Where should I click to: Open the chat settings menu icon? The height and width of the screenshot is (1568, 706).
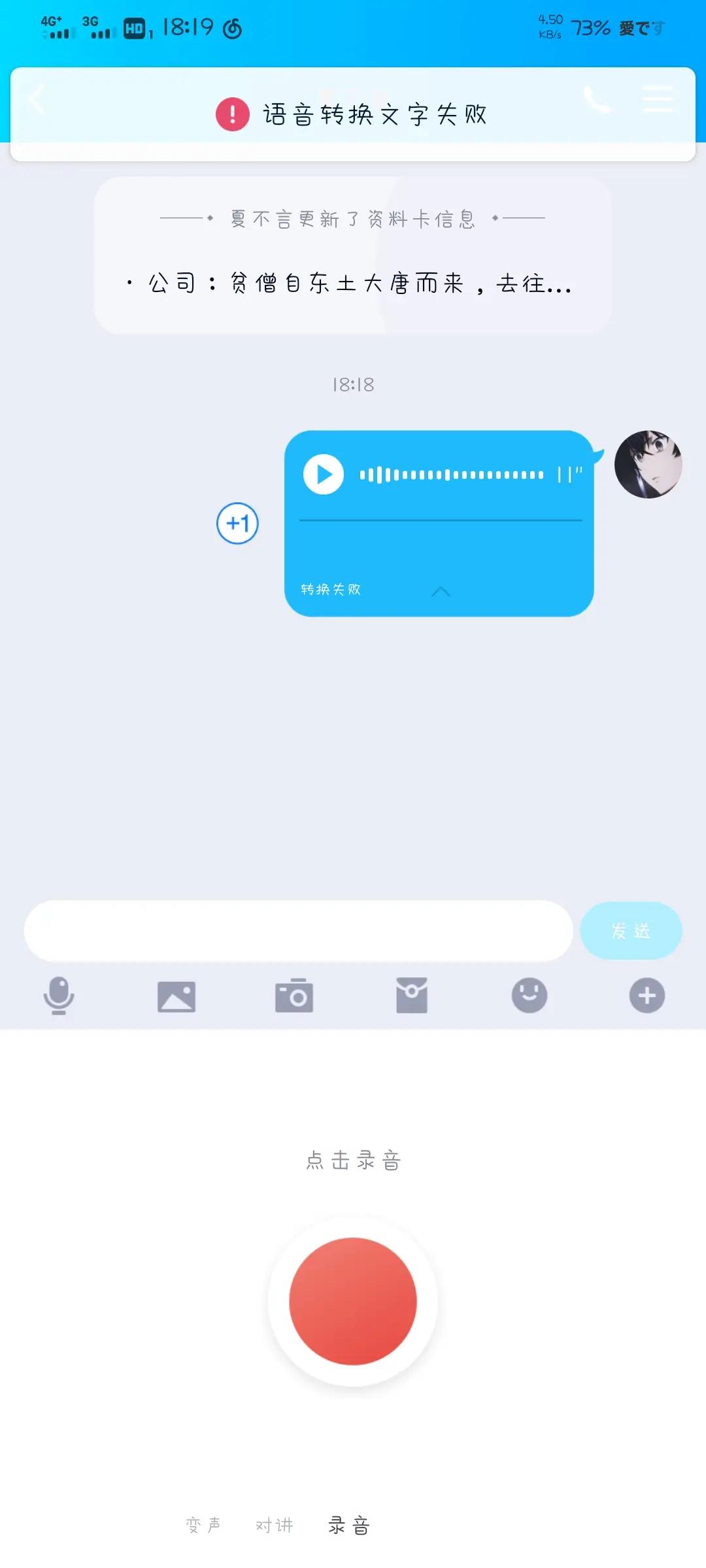657,99
